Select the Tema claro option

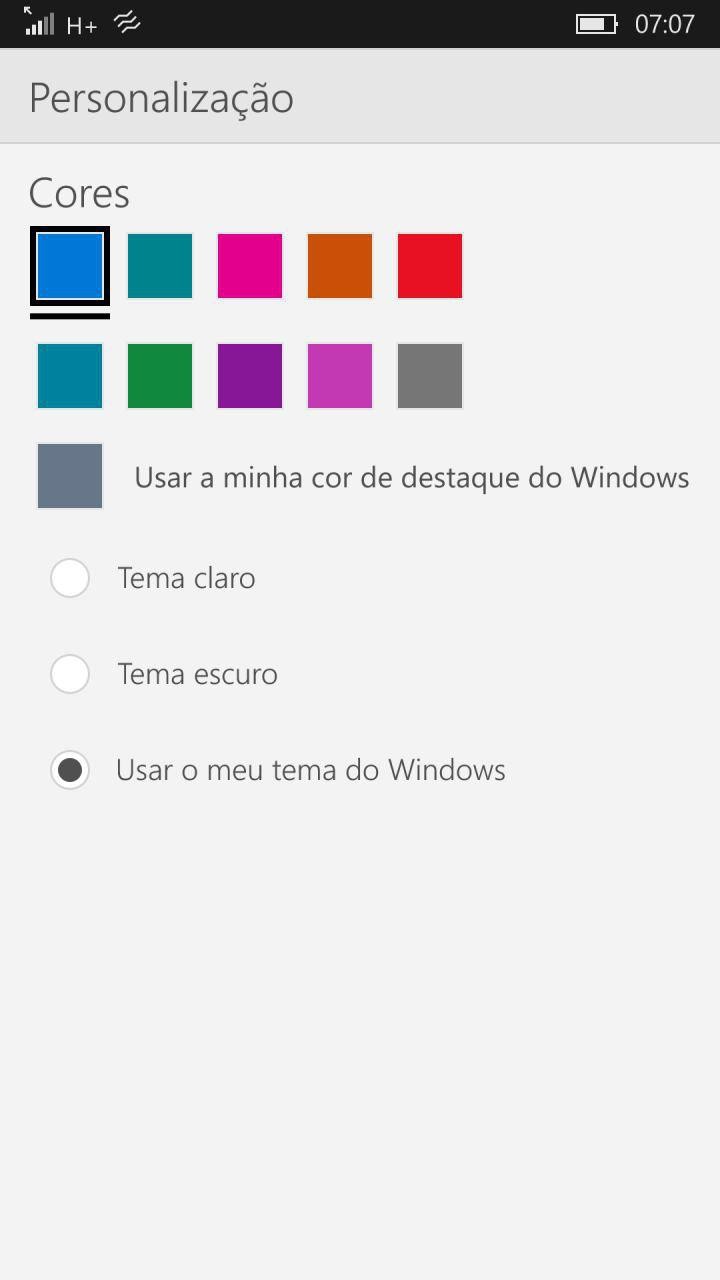click(153, 578)
